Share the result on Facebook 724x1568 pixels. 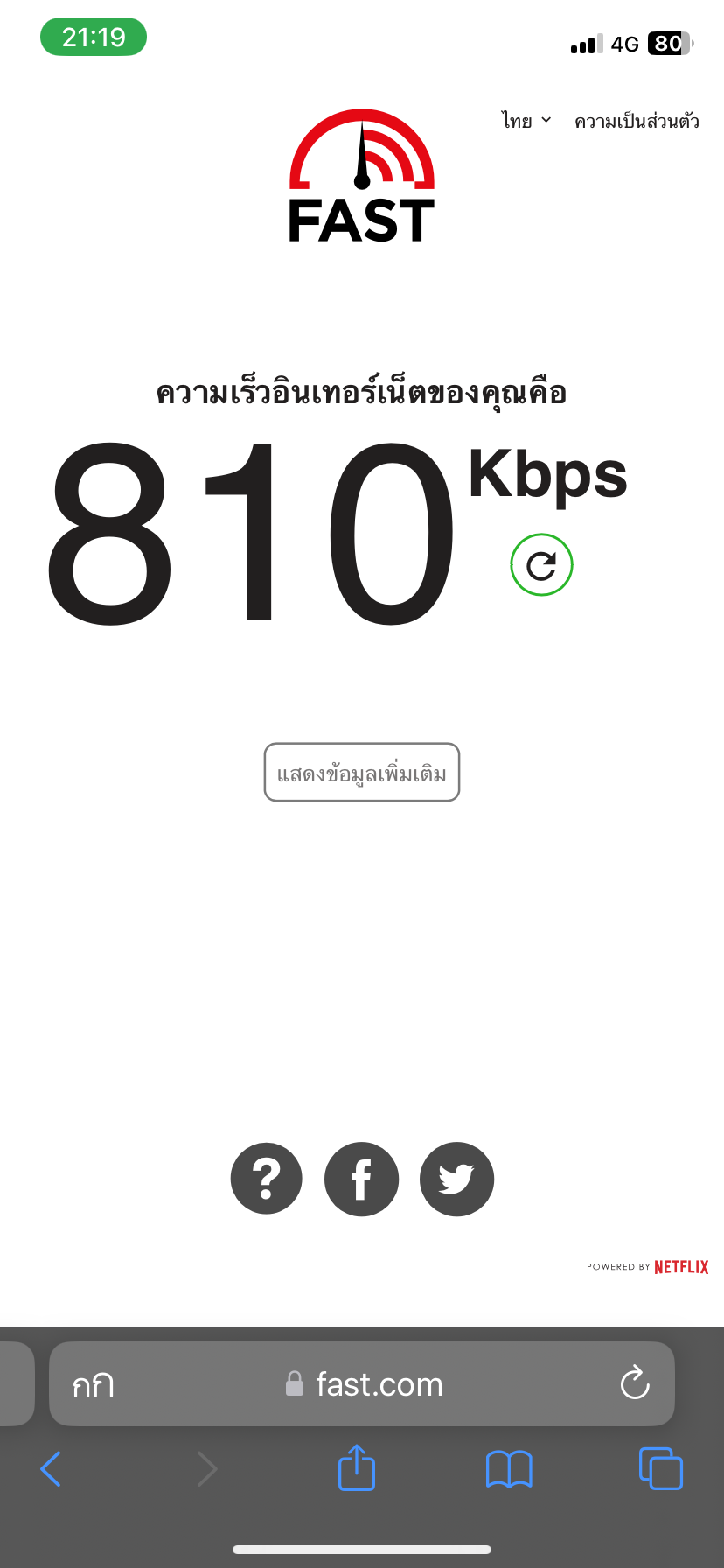click(x=361, y=1179)
